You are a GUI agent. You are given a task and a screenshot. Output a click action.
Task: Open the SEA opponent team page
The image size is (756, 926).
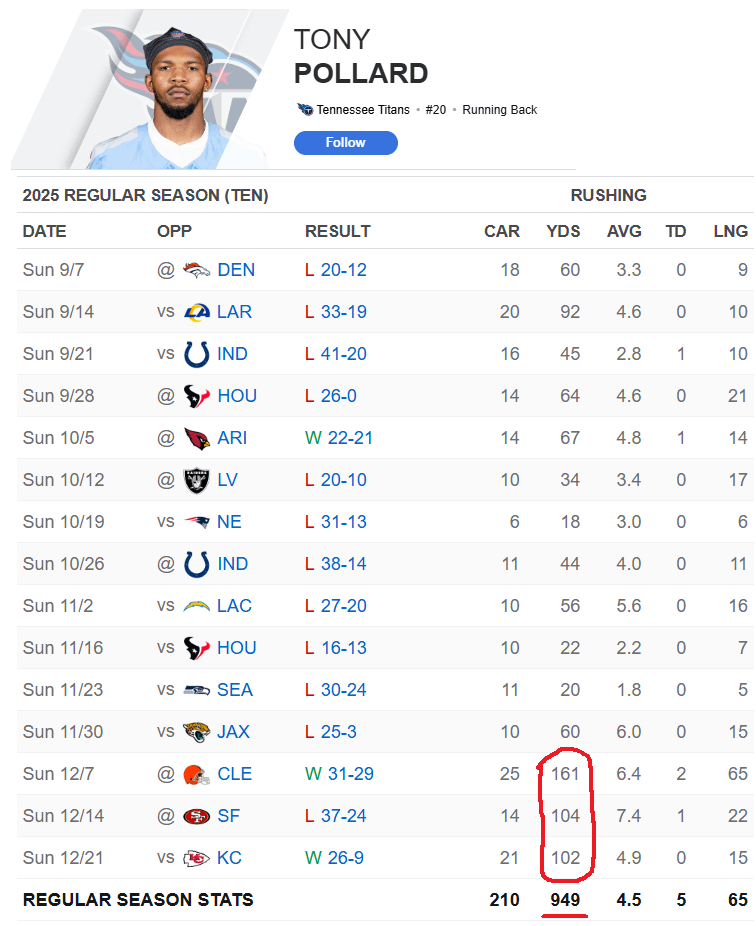pos(234,690)
